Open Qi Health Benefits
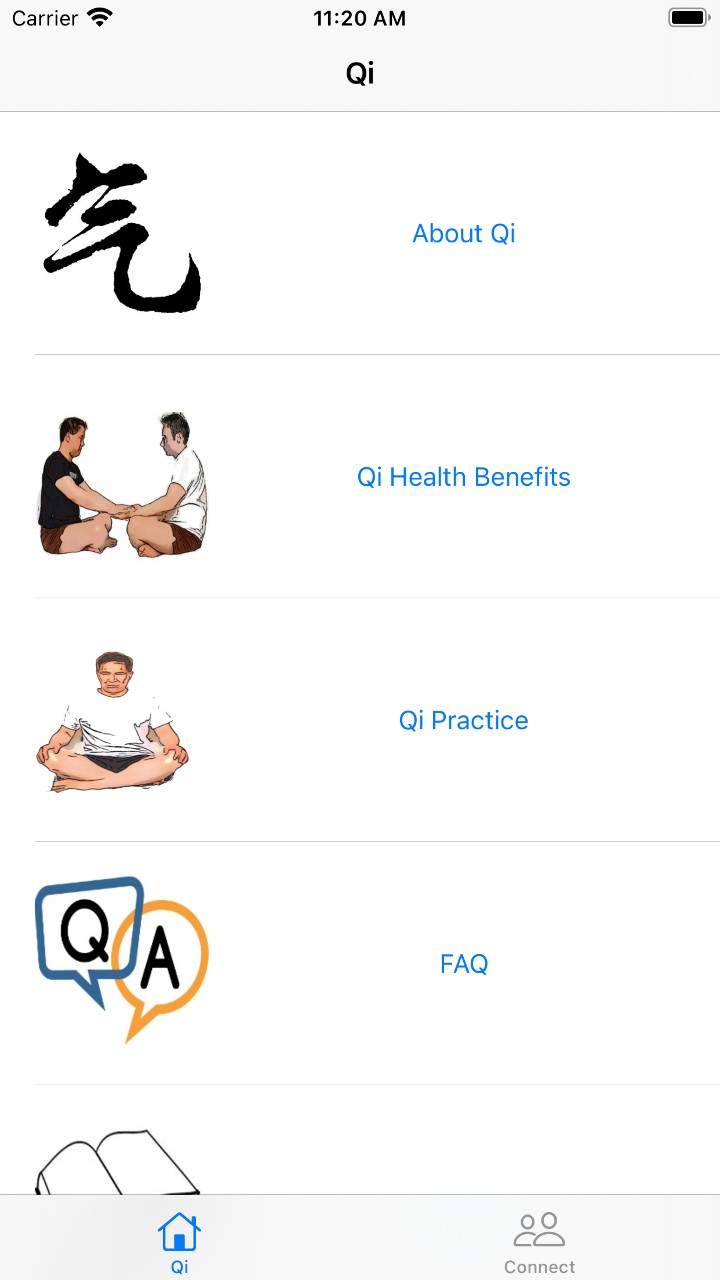This screenshot has height=1280, width=720. coord(463,477)
